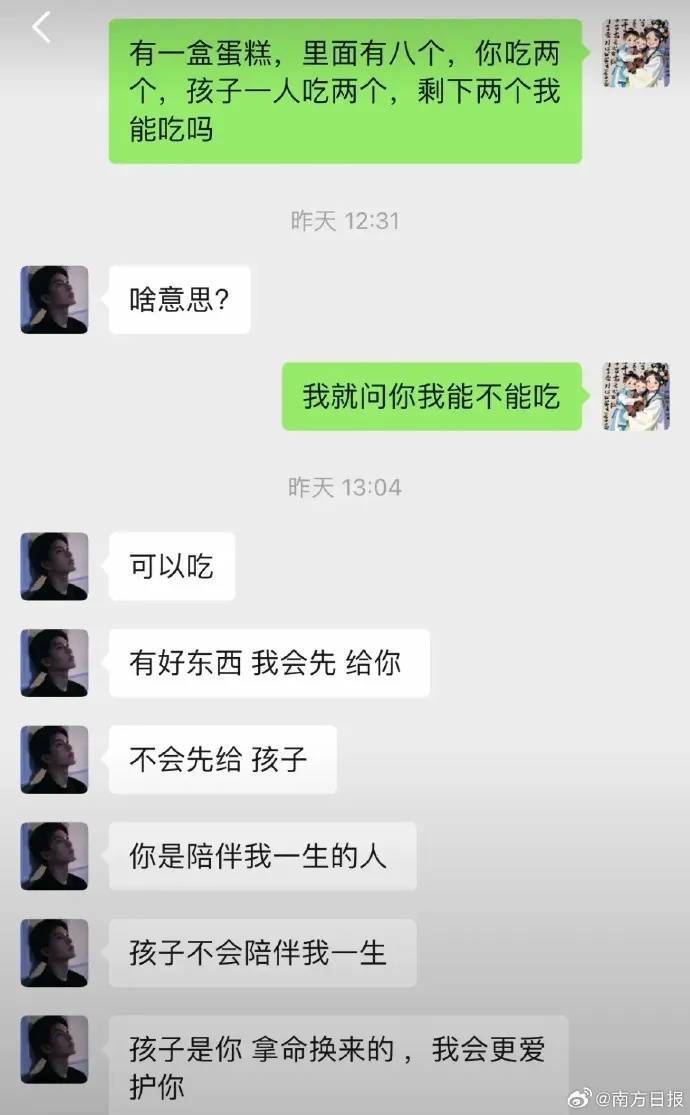Tap my avatar beside the "有一盒蛋糕" message
The image size is (690, 1115).
point(635,53)
